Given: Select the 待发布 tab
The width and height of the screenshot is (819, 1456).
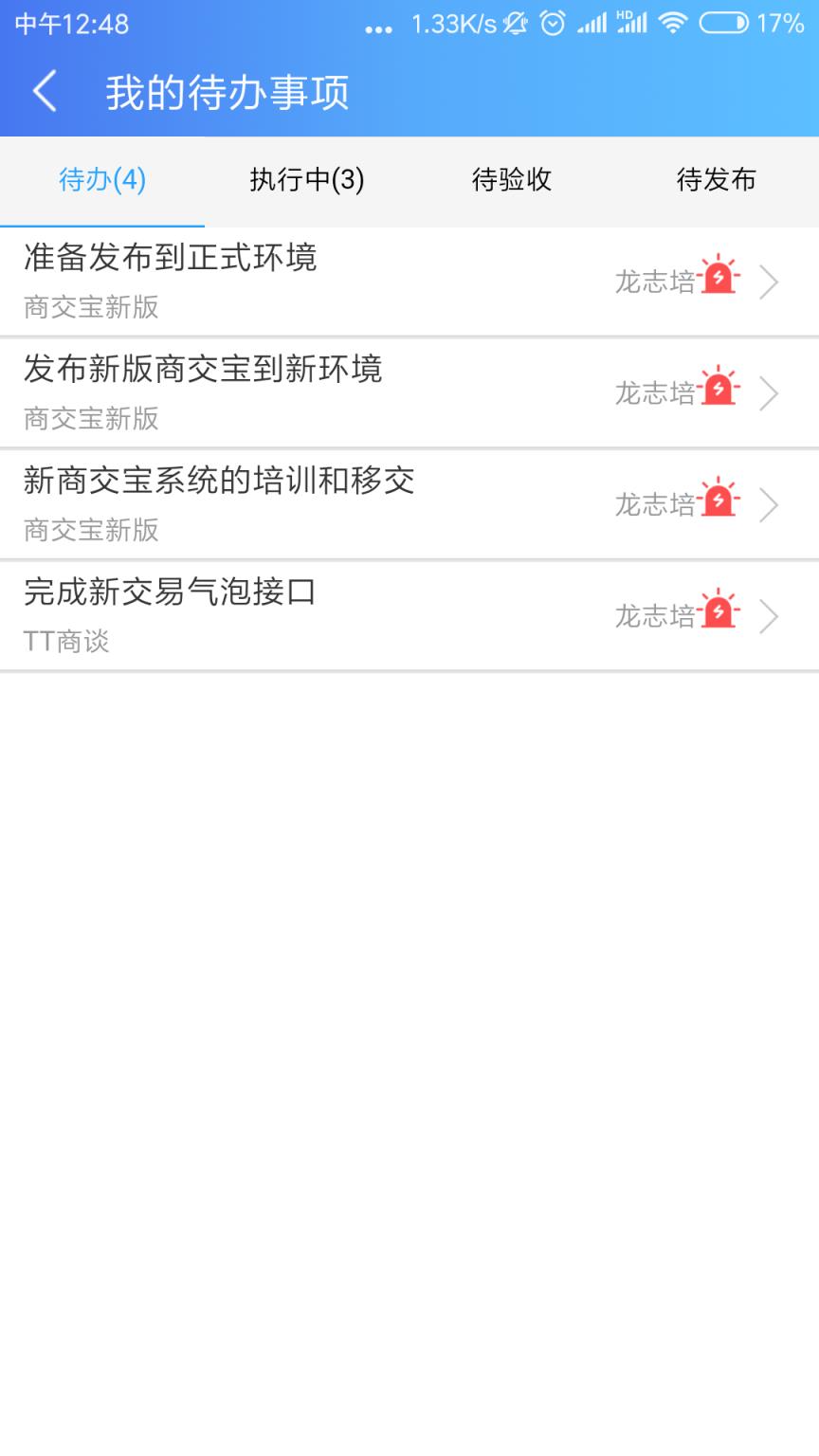Looking at the screenshot, I should [x=717, y=180].
